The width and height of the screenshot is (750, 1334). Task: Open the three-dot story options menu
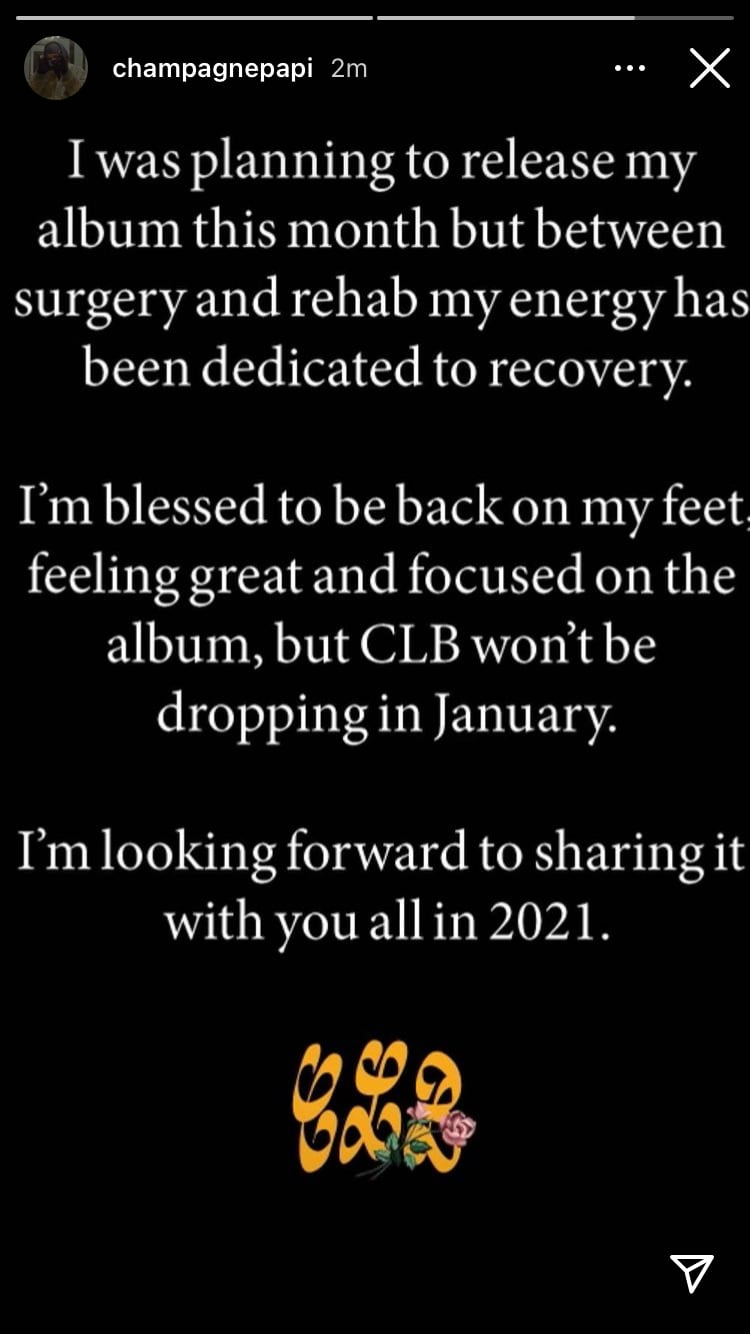[630, 68]
